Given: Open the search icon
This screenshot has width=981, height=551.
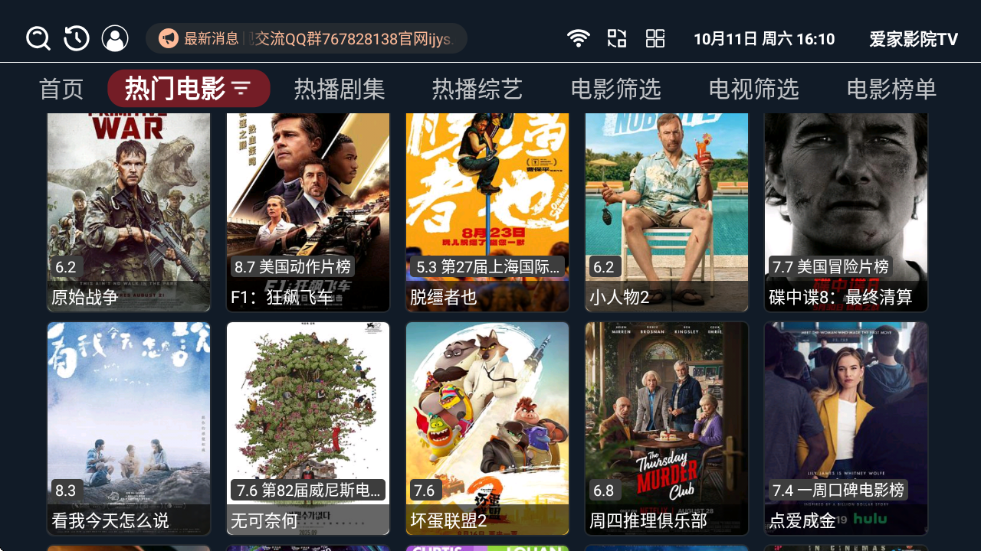Looking at the screenshot, I should (38, 39).
